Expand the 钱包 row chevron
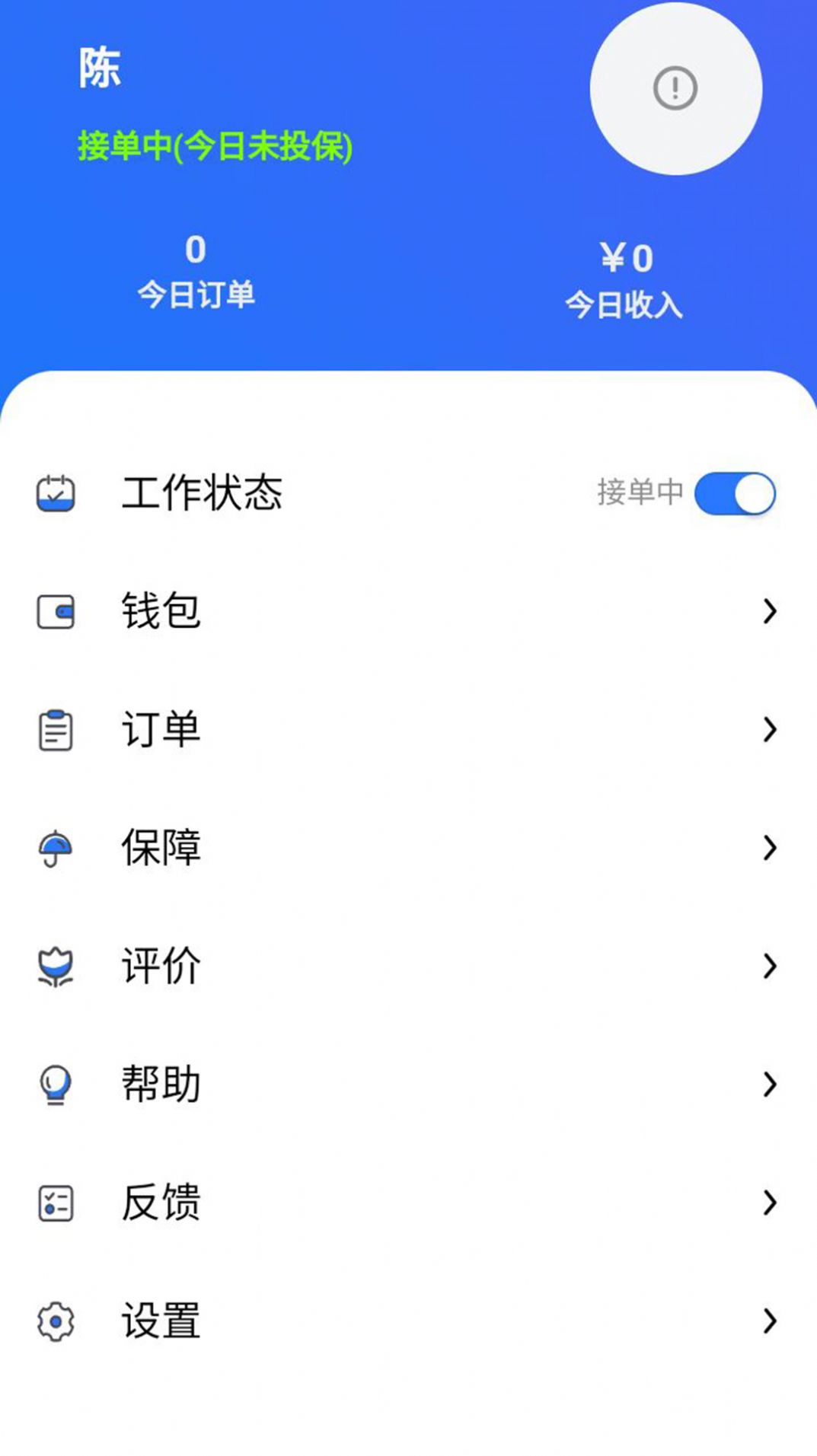This screenshot has width=817, height=1456. (771, 610)
